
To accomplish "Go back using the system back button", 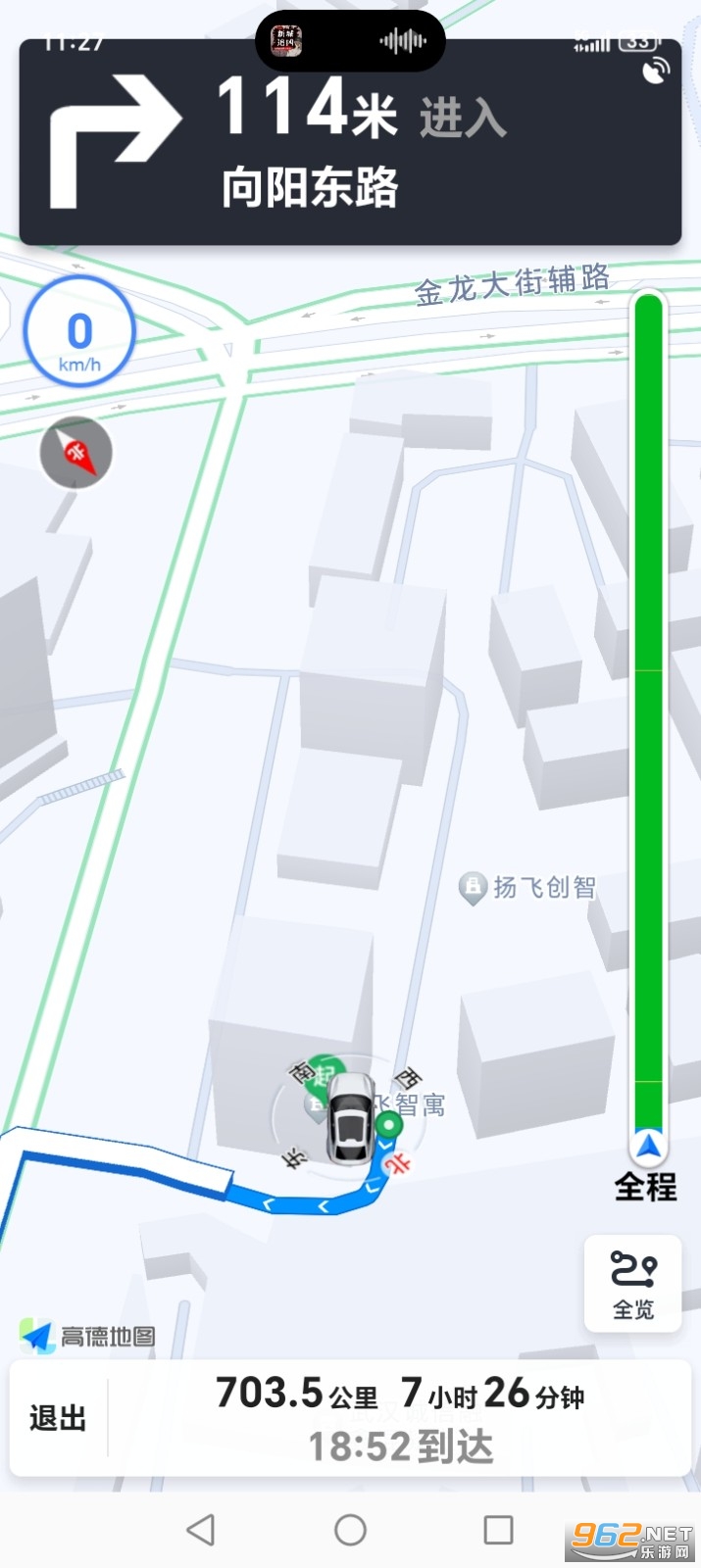I will coord(201,1530).
